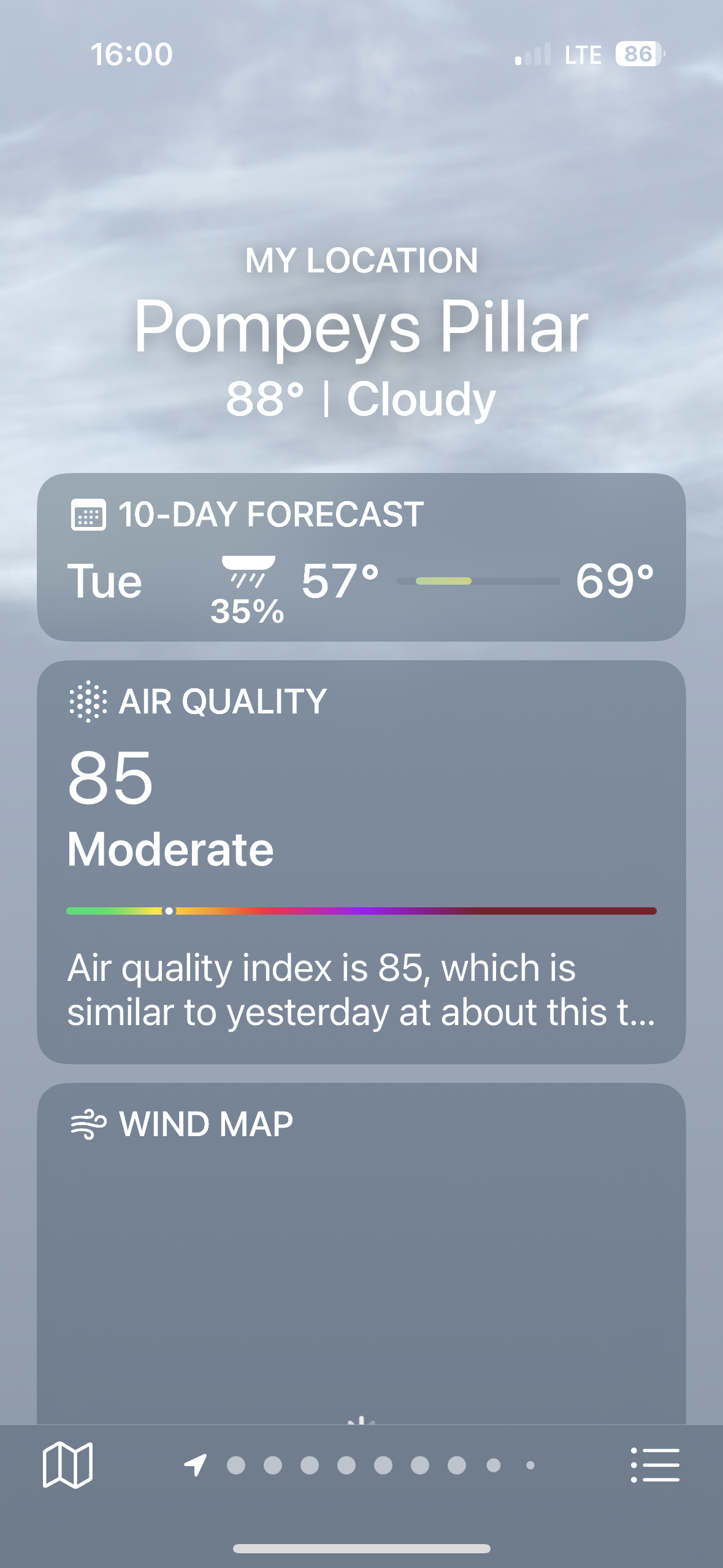Screen dimensions: 723x1568
Task: Open the saved locations list
Action: 655,1465
